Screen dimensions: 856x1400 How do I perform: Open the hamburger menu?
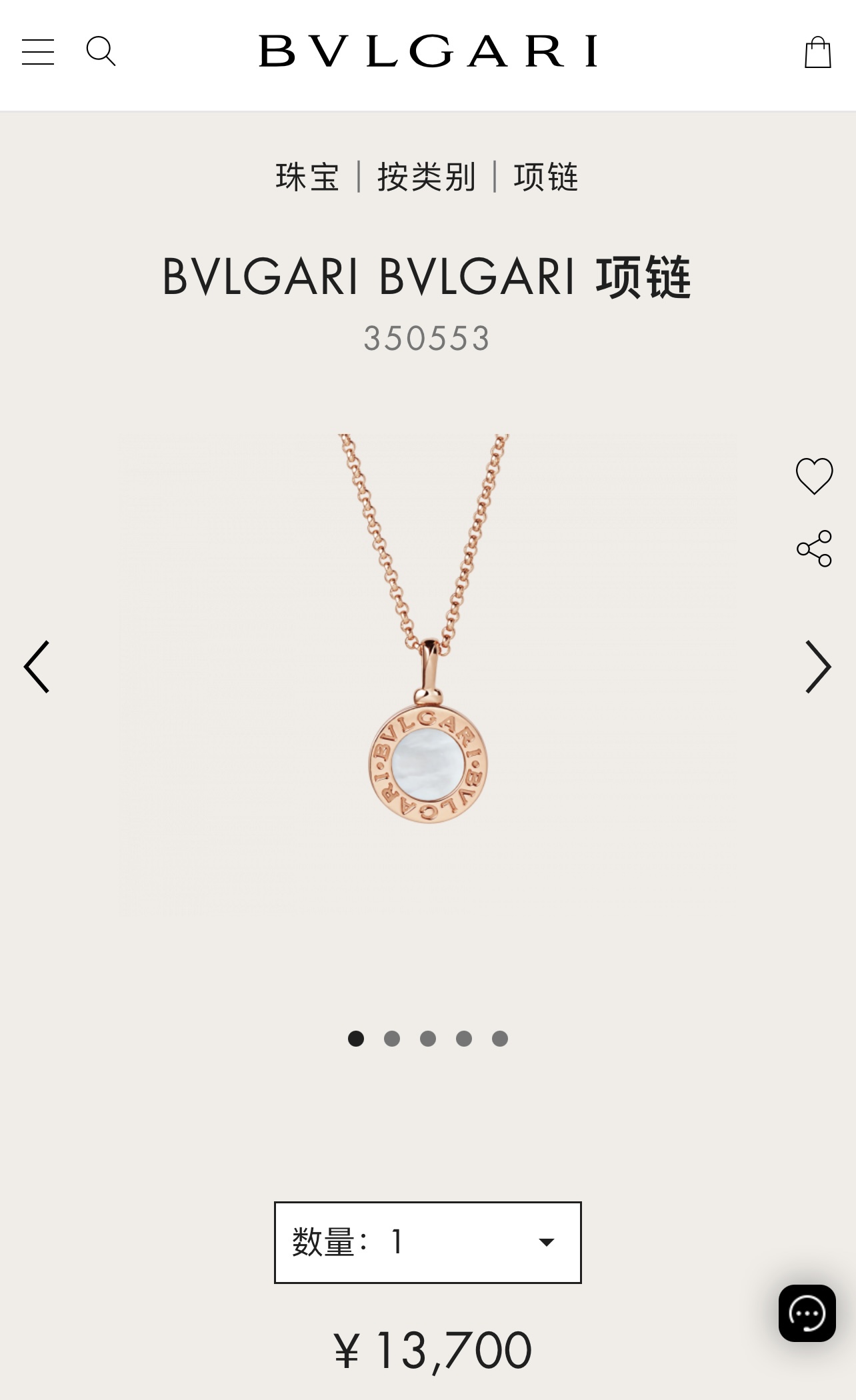pyautogui.click(x=38, y=52)
